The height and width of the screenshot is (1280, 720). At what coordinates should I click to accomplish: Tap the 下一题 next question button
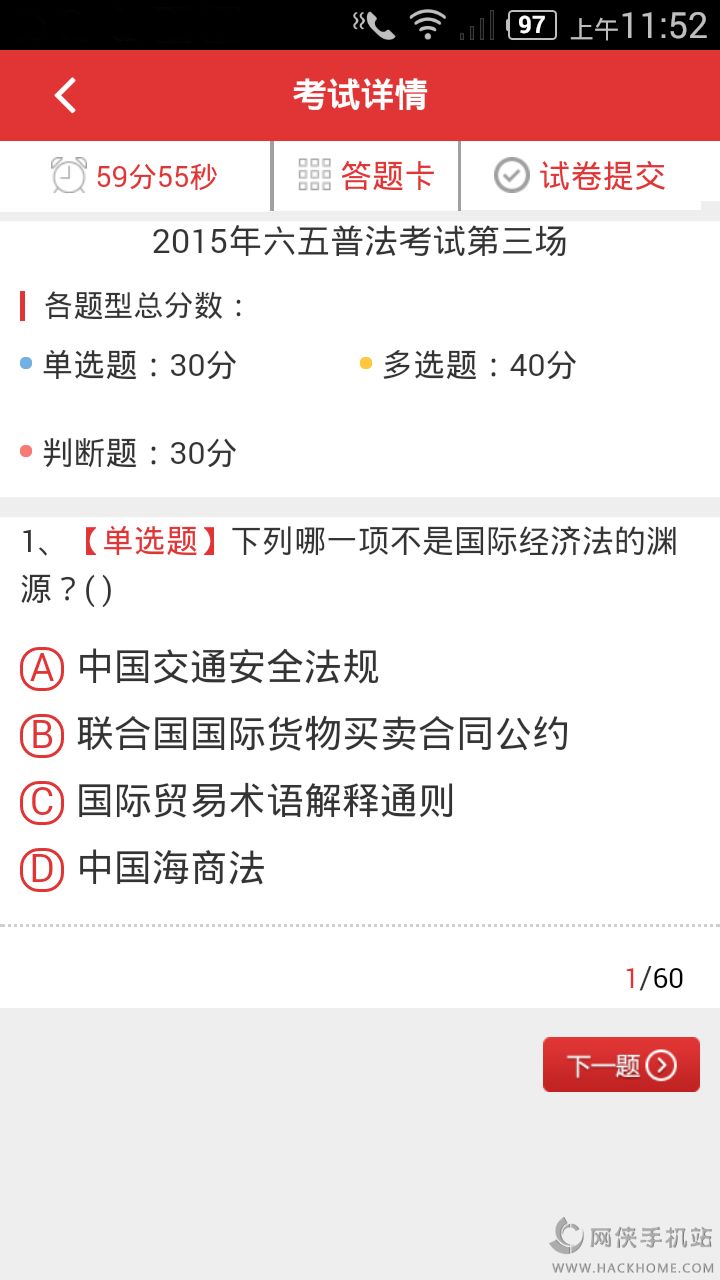click(x=620, y=1063)
